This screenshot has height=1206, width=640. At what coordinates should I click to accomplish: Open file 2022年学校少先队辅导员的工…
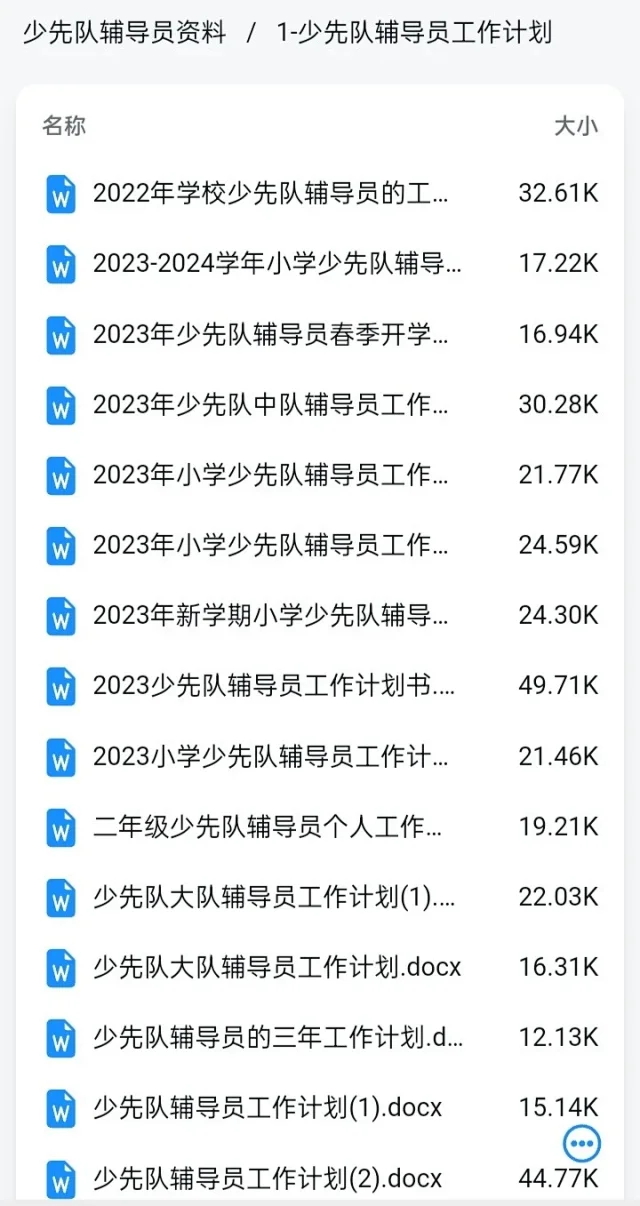(x=320, y=194)
